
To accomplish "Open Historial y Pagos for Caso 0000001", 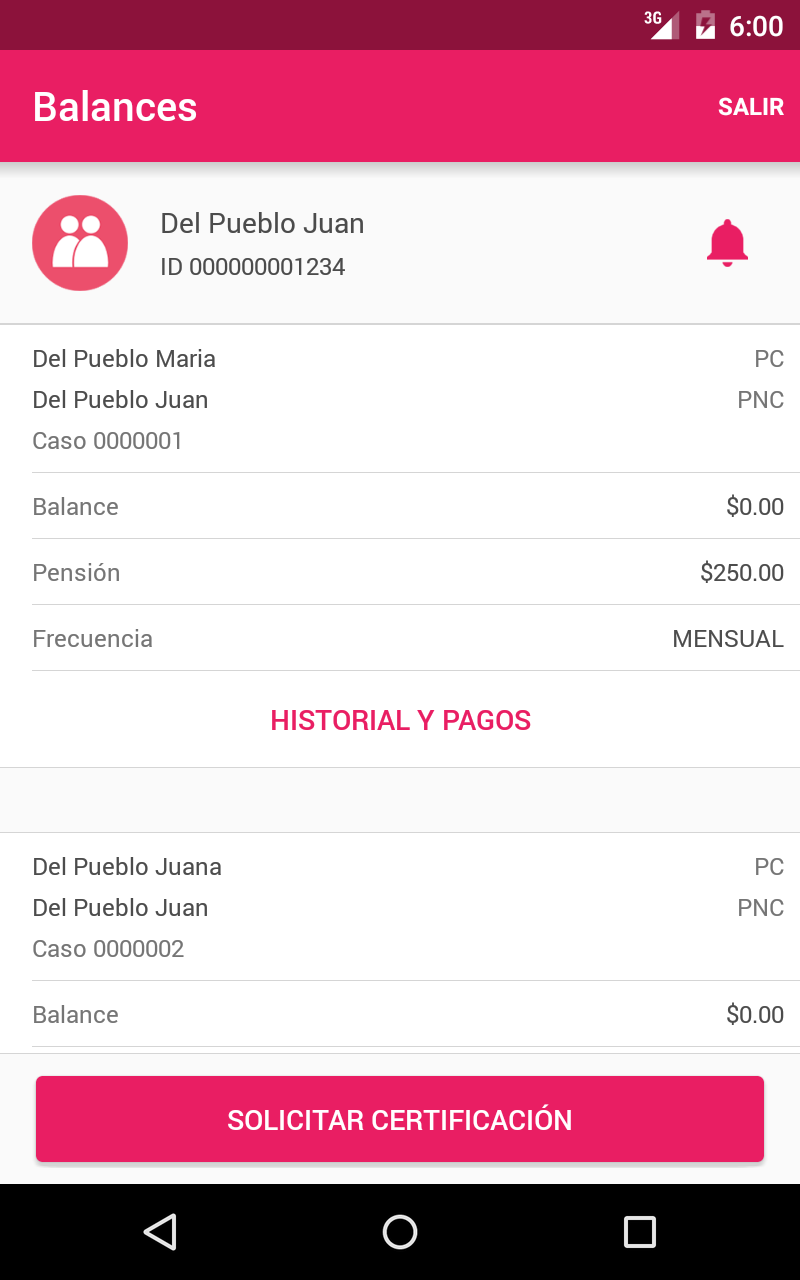I will click(x=400, y=720).
